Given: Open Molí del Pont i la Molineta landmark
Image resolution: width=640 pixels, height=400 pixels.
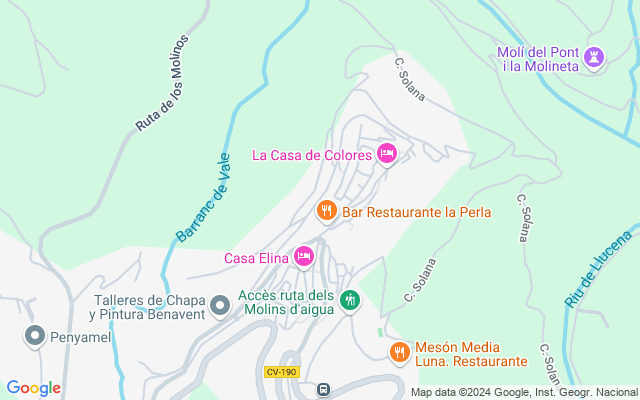Looking at the screenshot, I should (596, 58).
